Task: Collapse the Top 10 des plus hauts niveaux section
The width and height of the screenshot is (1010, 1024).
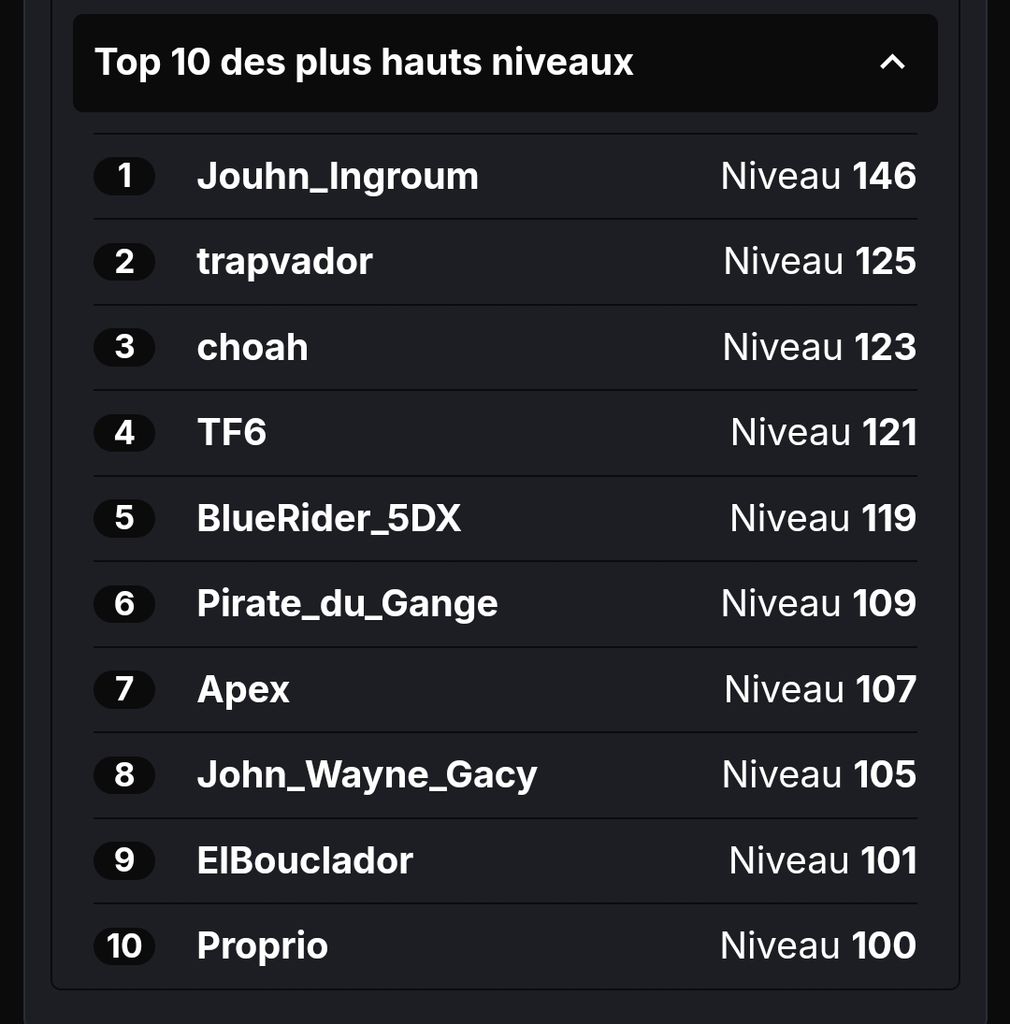Action: pos(891,62)
